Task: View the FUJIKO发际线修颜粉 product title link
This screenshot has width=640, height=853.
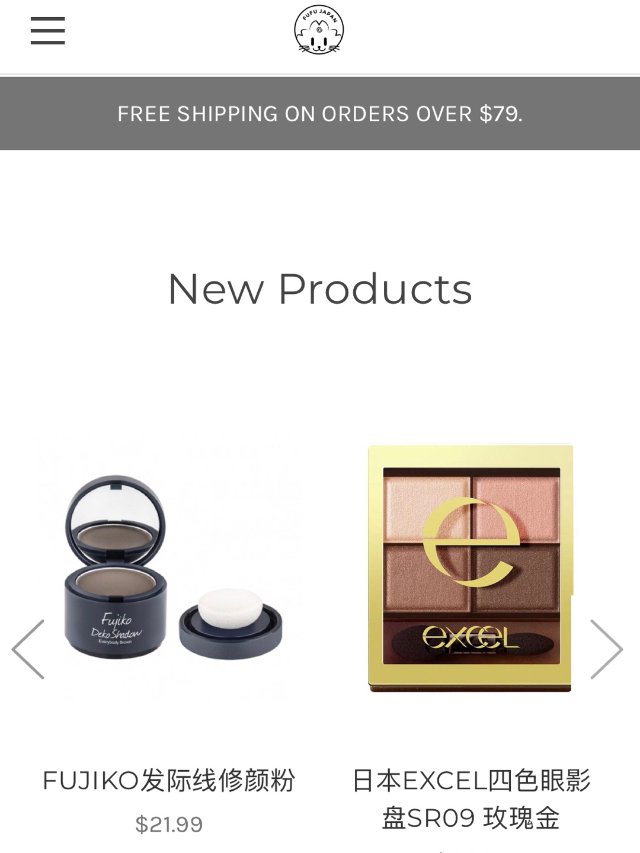Action: pos(169,780)
